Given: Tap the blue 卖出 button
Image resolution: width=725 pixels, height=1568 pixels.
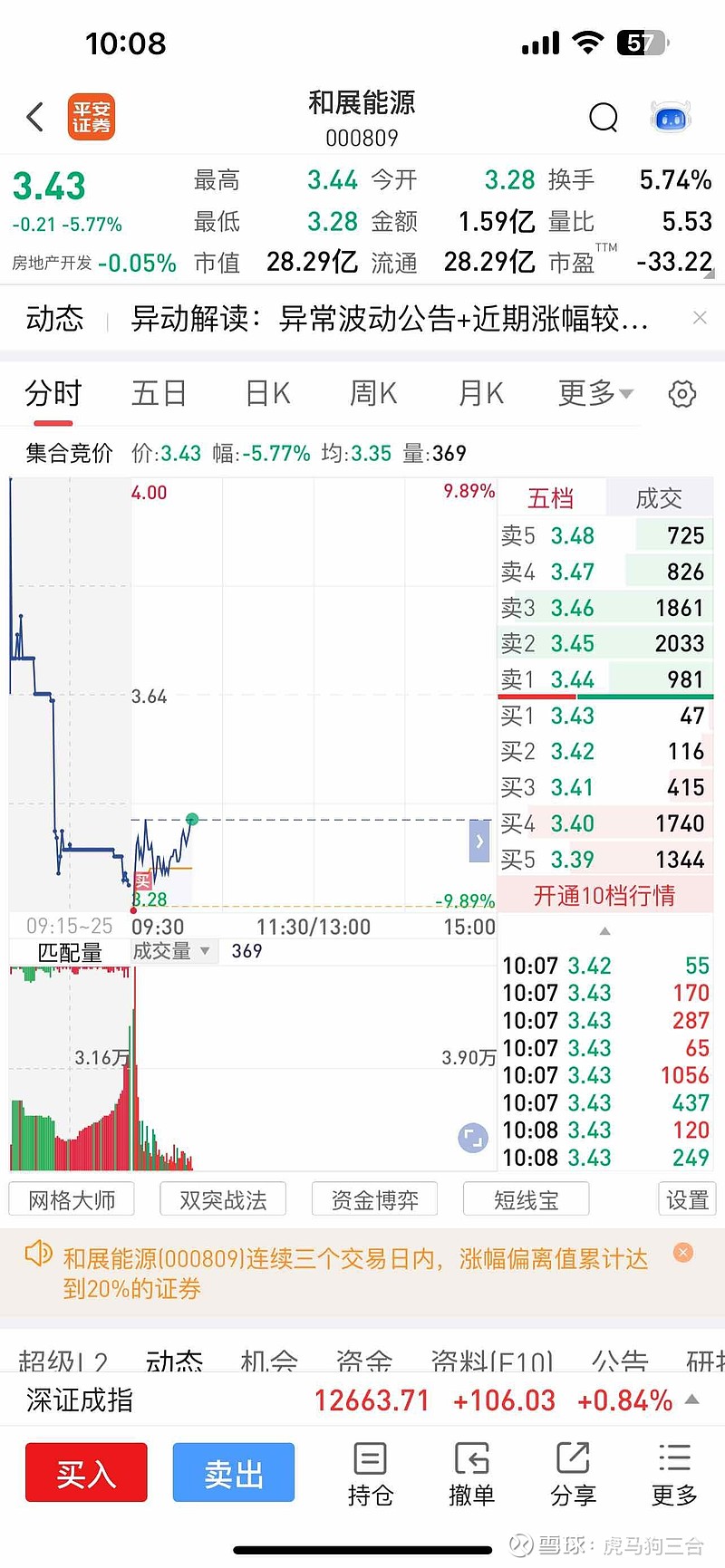Looking at the screenshot, I should pos(234,1473).
